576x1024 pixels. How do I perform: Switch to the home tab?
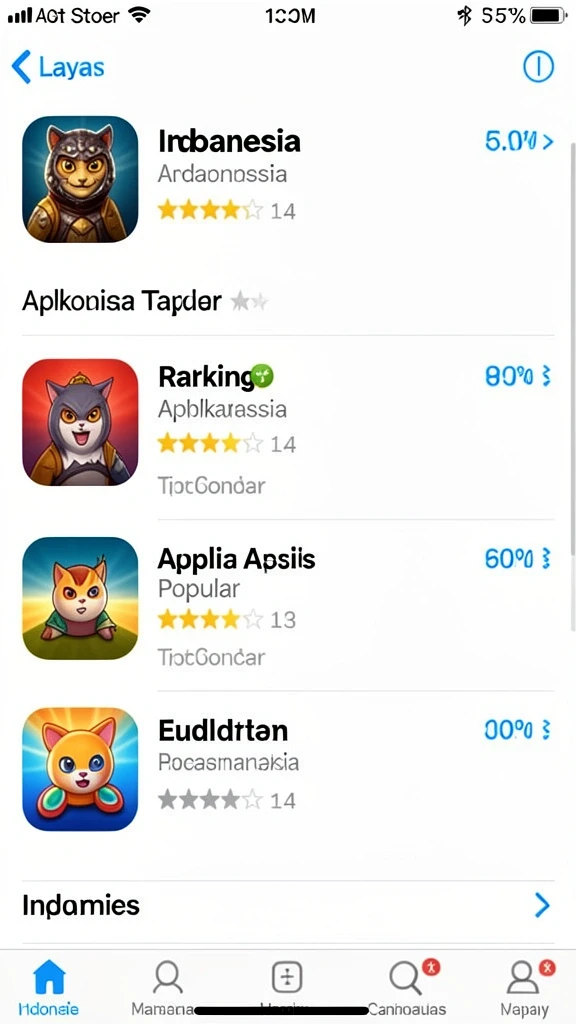pos(50,985)
